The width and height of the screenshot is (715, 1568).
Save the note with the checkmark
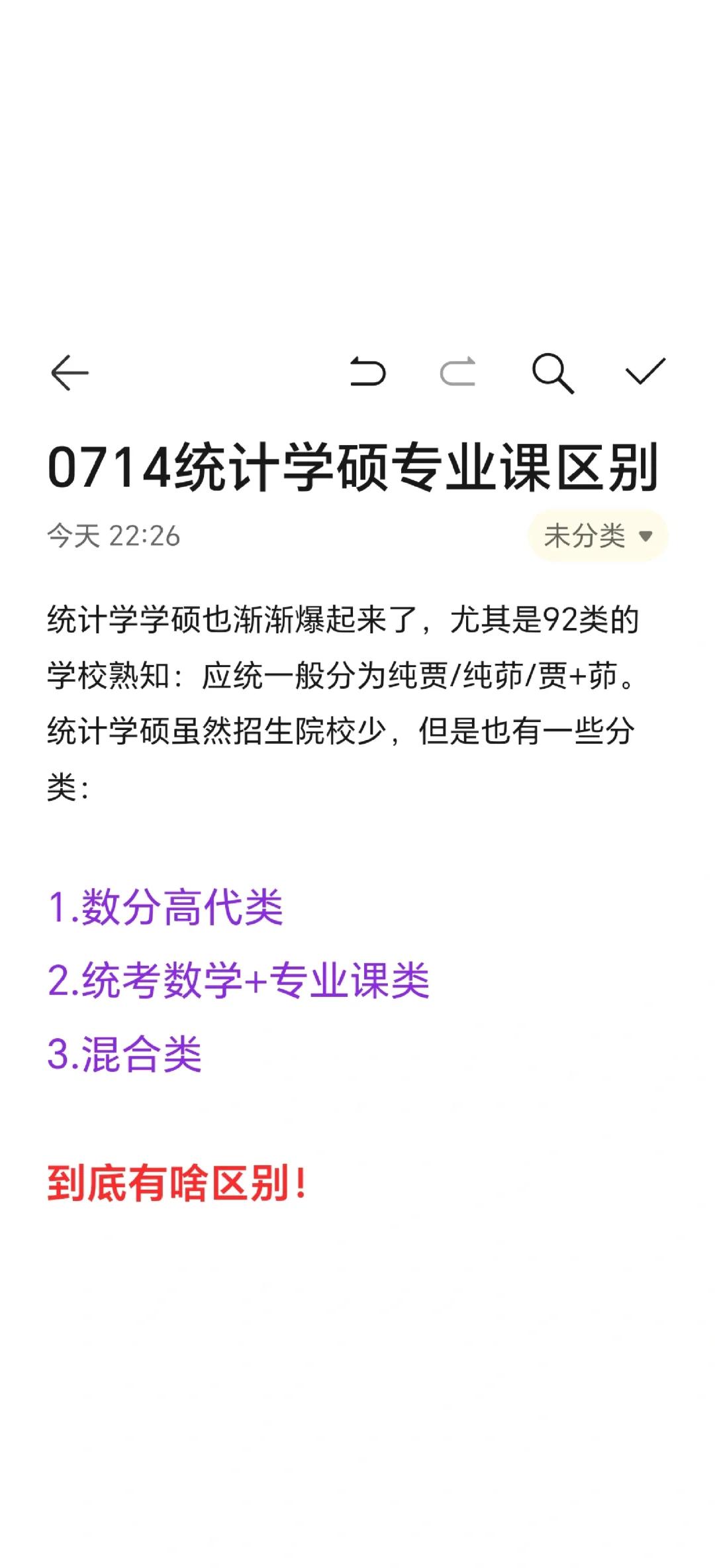pyautogui.click(x=645, y=372)
